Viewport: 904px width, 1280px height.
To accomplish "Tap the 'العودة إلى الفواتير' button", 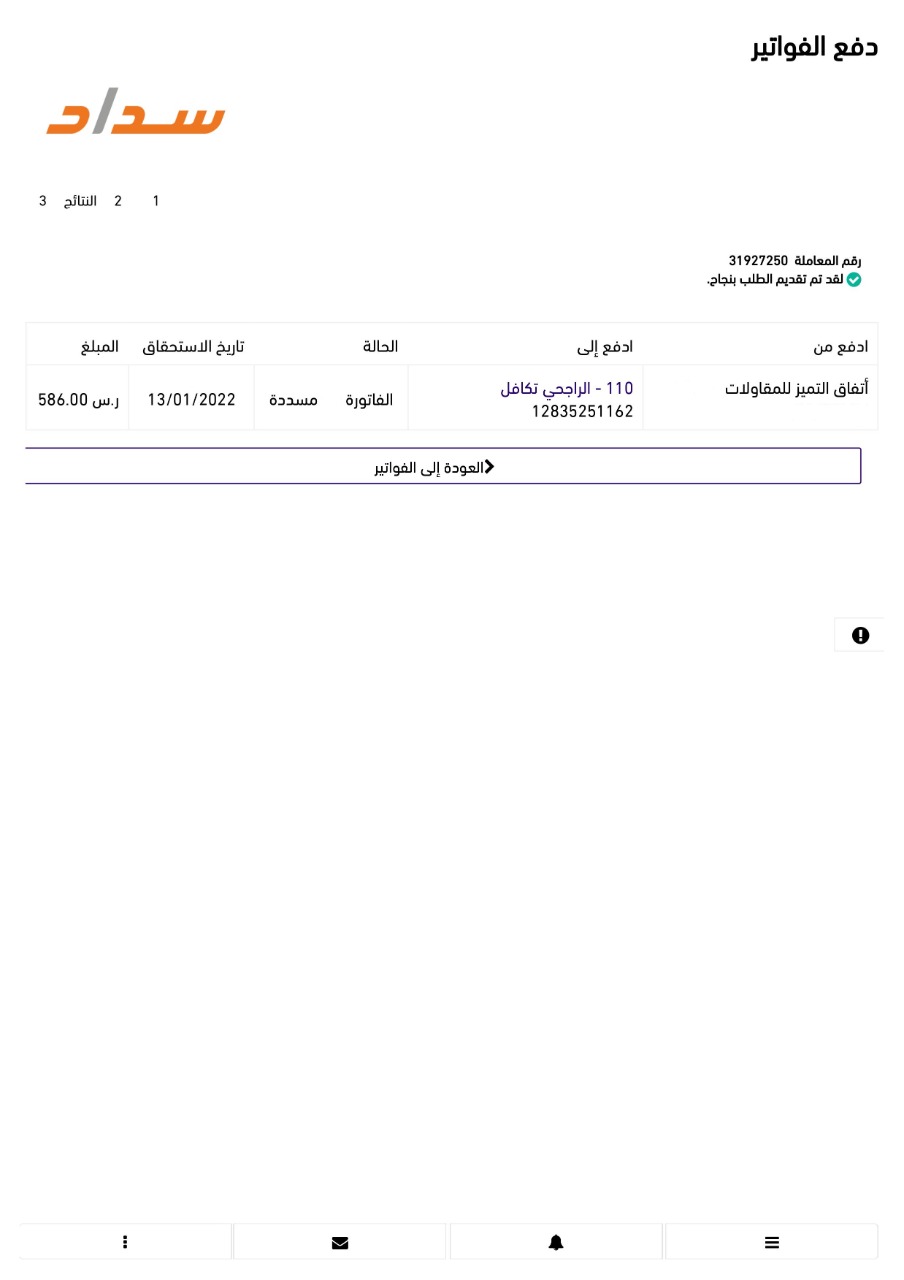I will 441,467.
